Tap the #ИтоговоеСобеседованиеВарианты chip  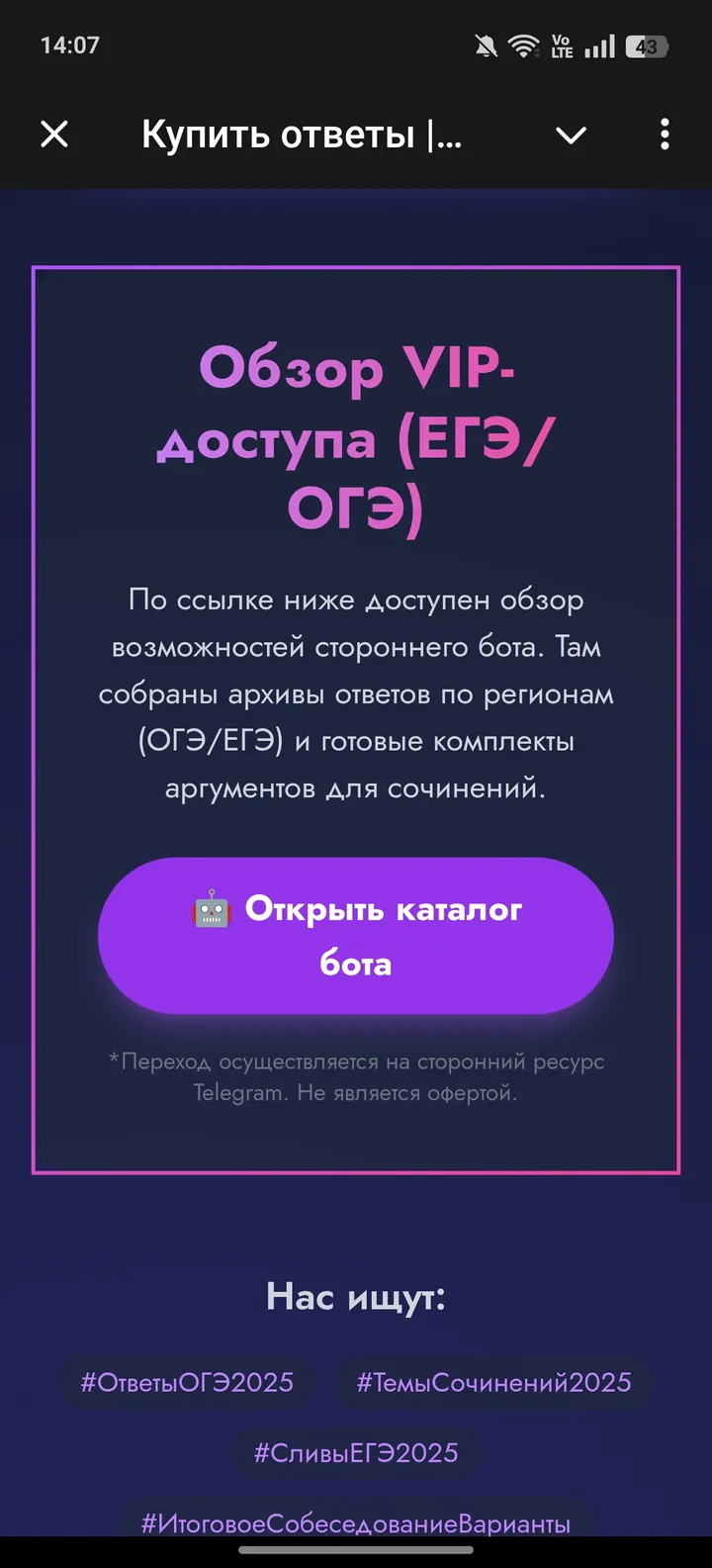pyautogui.click(x=356, y=1521)
